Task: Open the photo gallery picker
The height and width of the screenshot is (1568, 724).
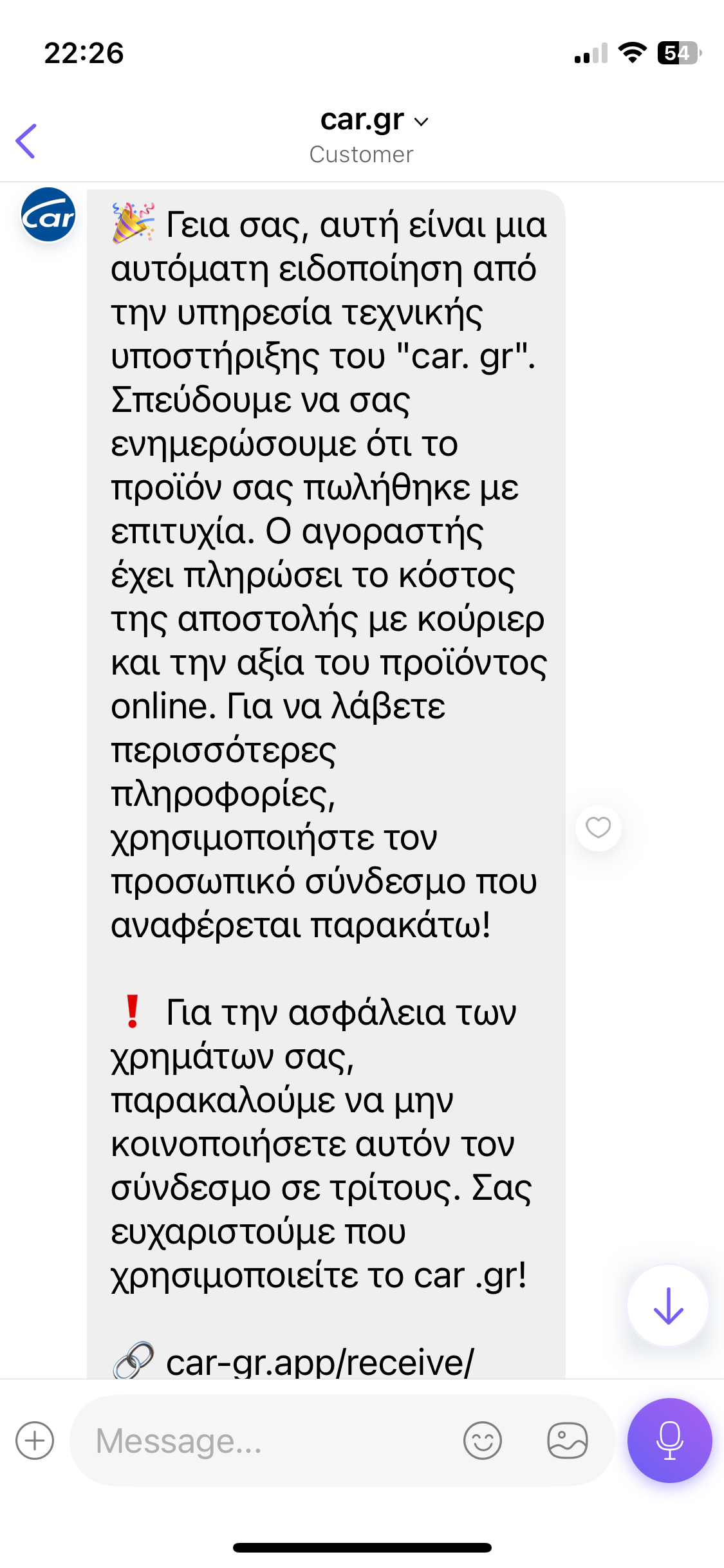Action: coord(567,1441)
